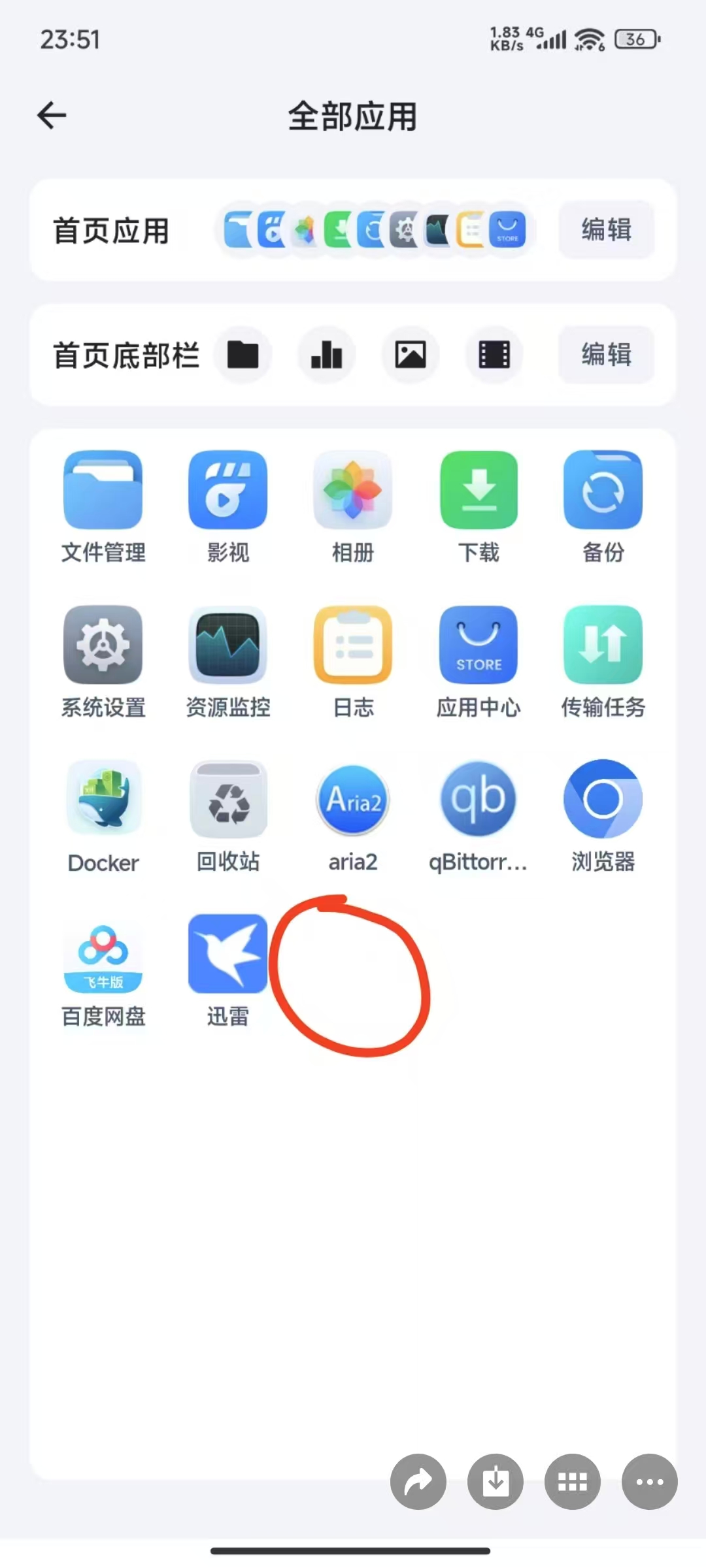
Task: Open the 文件管理 app
Action: coord(103,490)
